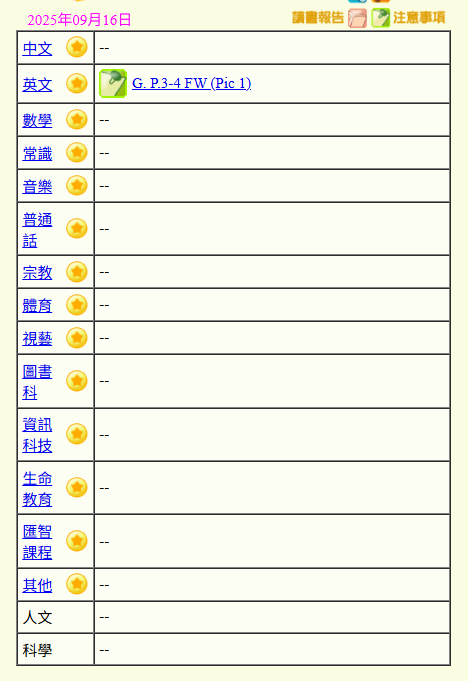Open the 生命教育 subject link
Viewport: 468px width, 681px height.
tap(37, 489)
